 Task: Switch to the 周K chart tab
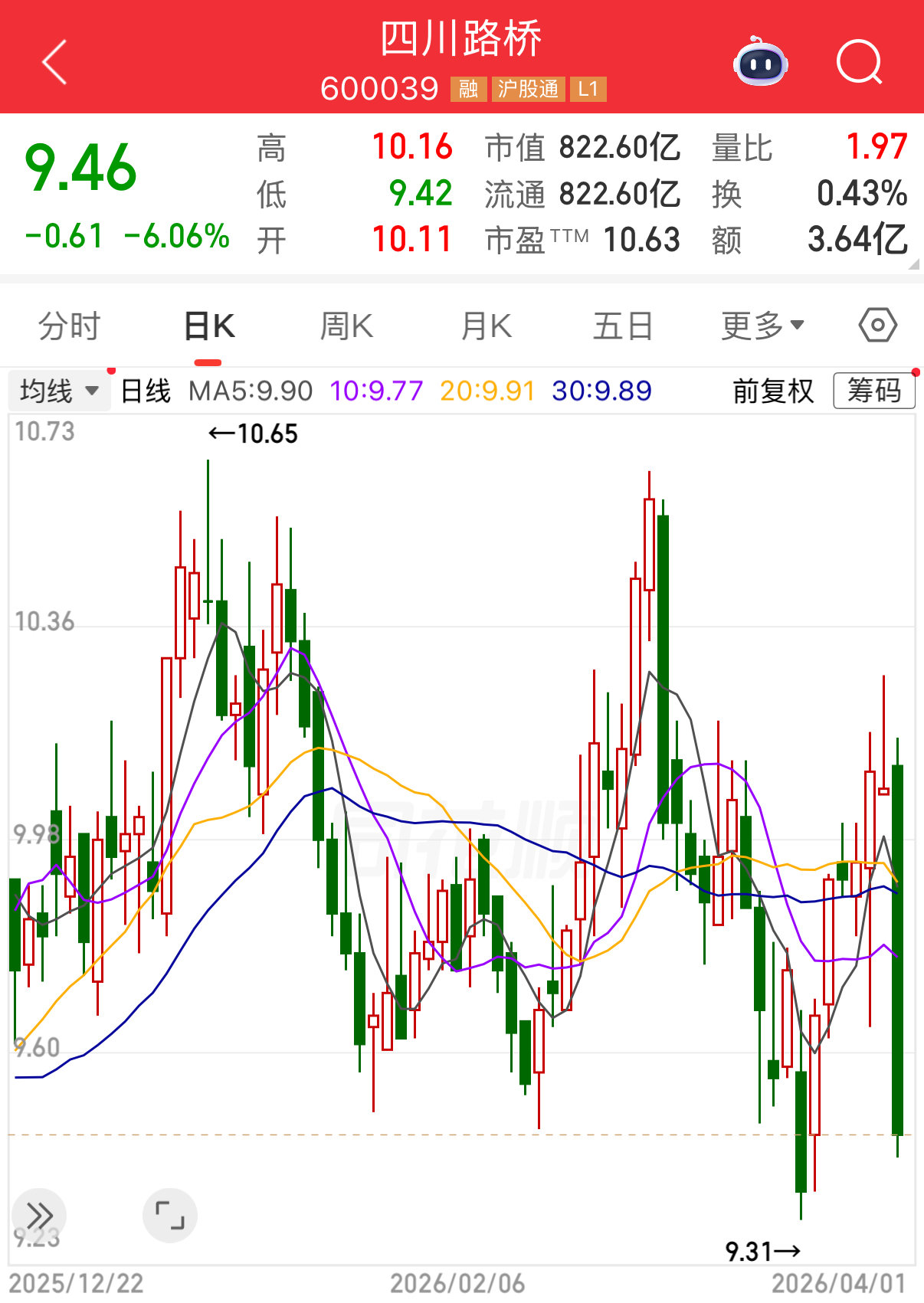(x=346, y=326)
